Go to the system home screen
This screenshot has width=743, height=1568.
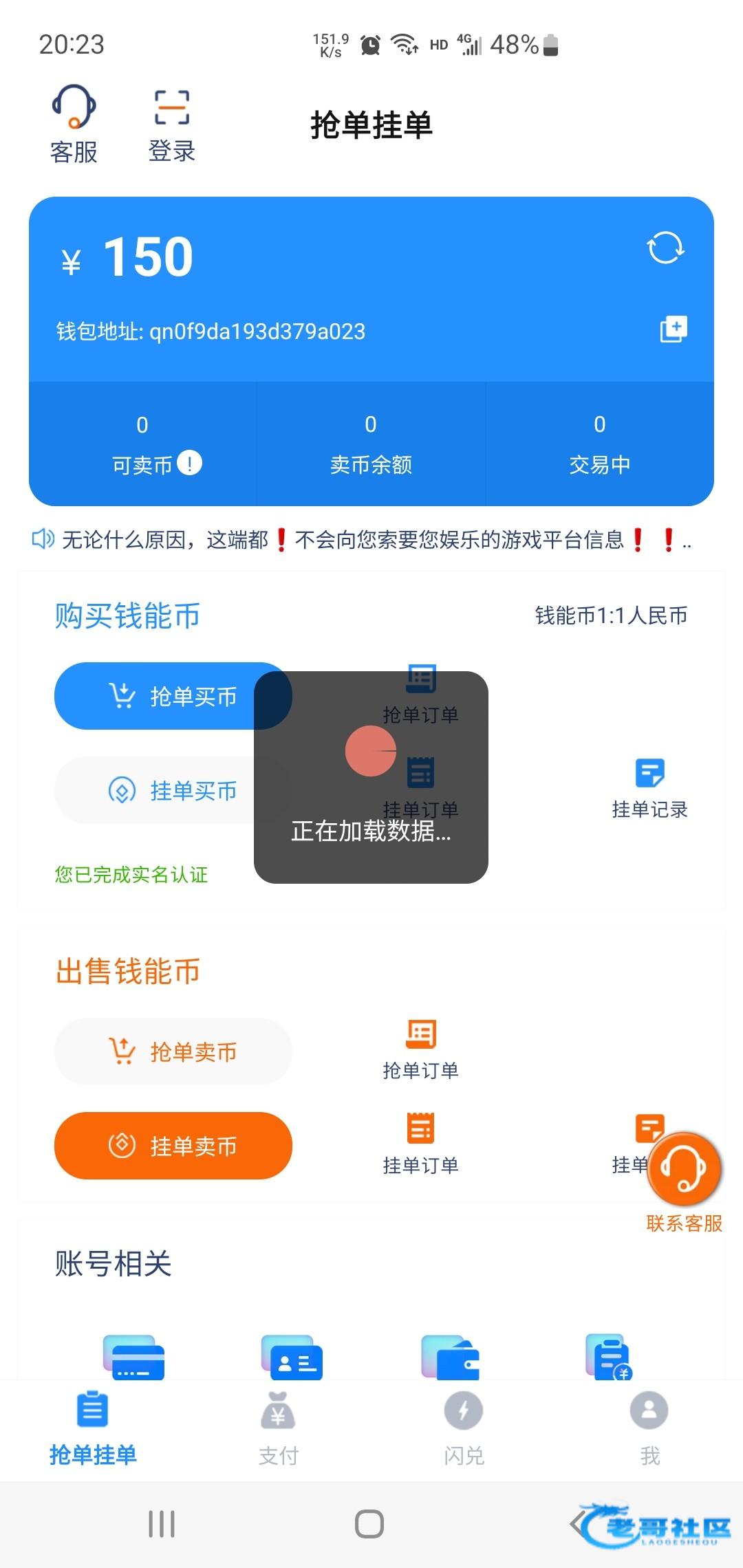click(x=369, y=1524)
